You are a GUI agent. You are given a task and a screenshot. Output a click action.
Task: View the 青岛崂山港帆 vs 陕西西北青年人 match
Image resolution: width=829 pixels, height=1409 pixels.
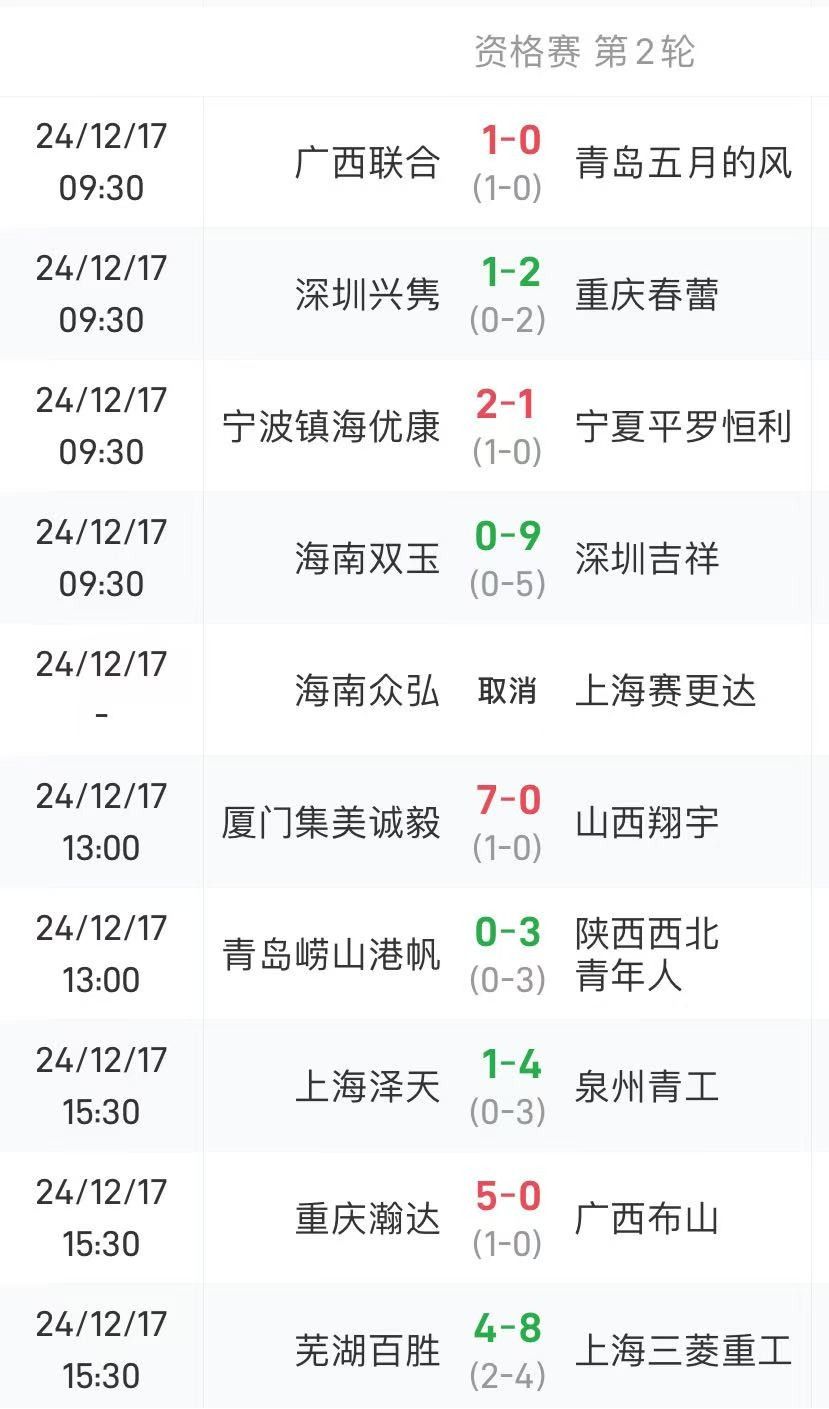414,954
